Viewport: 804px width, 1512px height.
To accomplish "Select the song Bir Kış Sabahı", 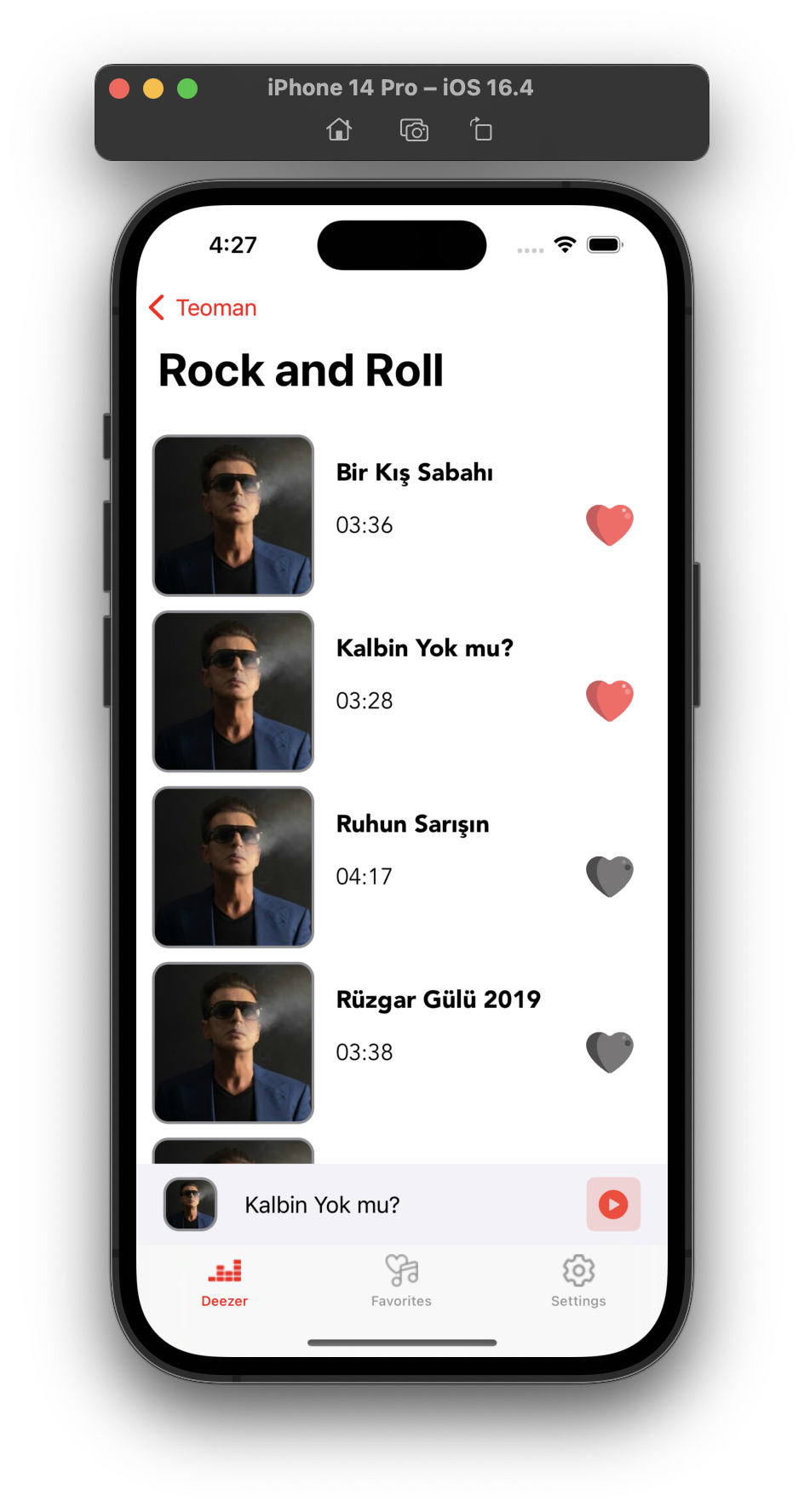I will click(415, 472).
